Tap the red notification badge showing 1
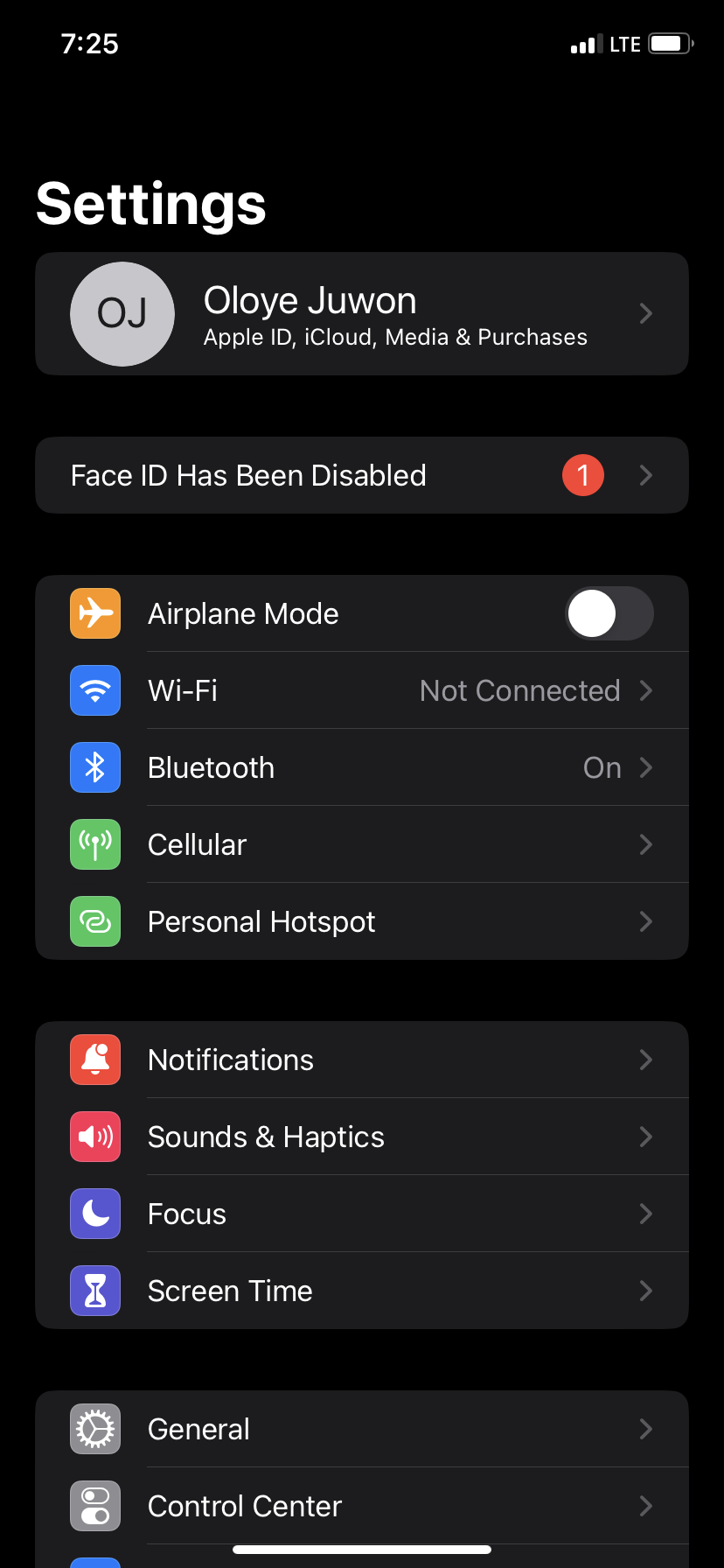 point(582,475)
